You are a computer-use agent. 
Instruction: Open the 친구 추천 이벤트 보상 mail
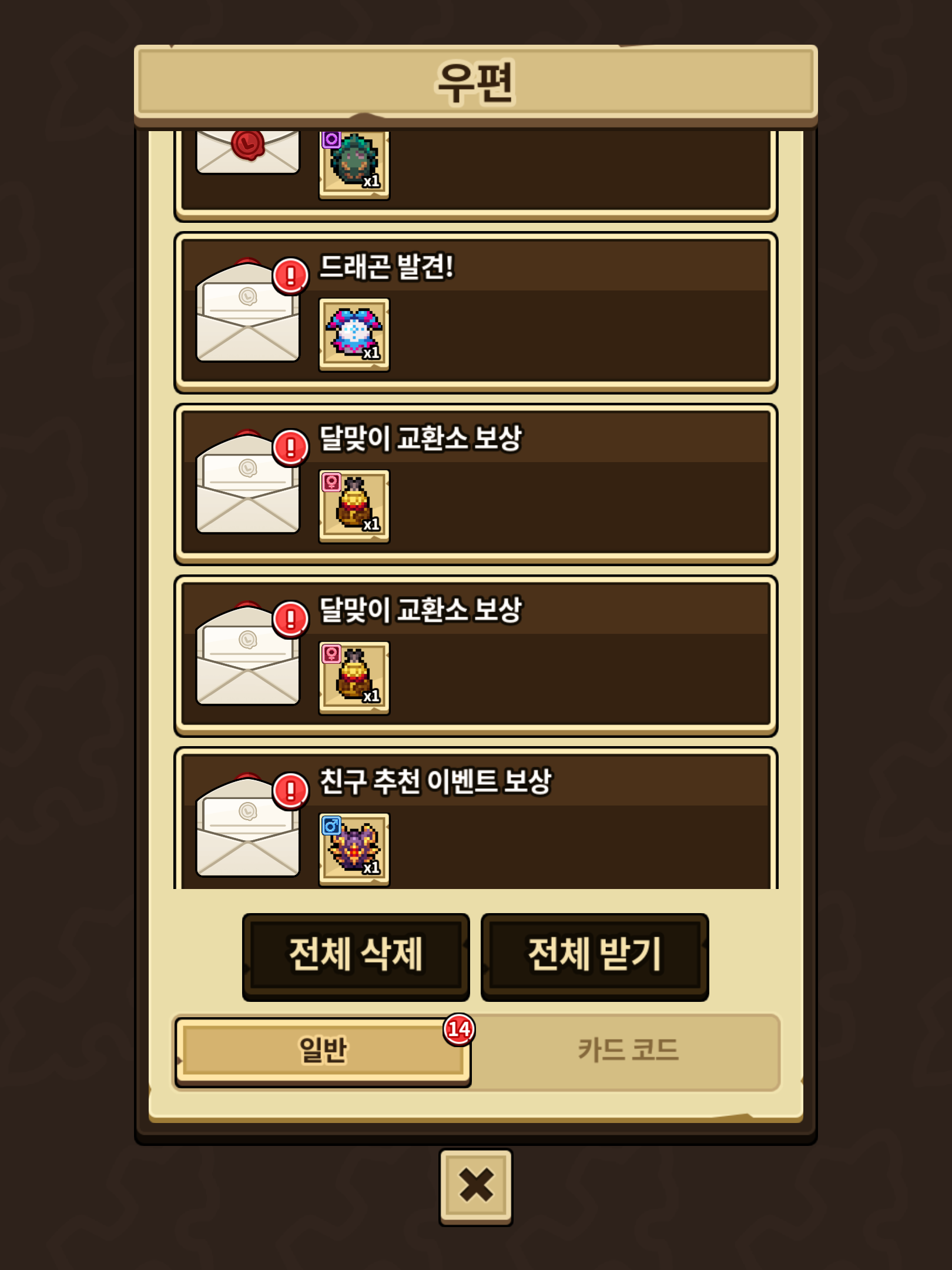476,818
